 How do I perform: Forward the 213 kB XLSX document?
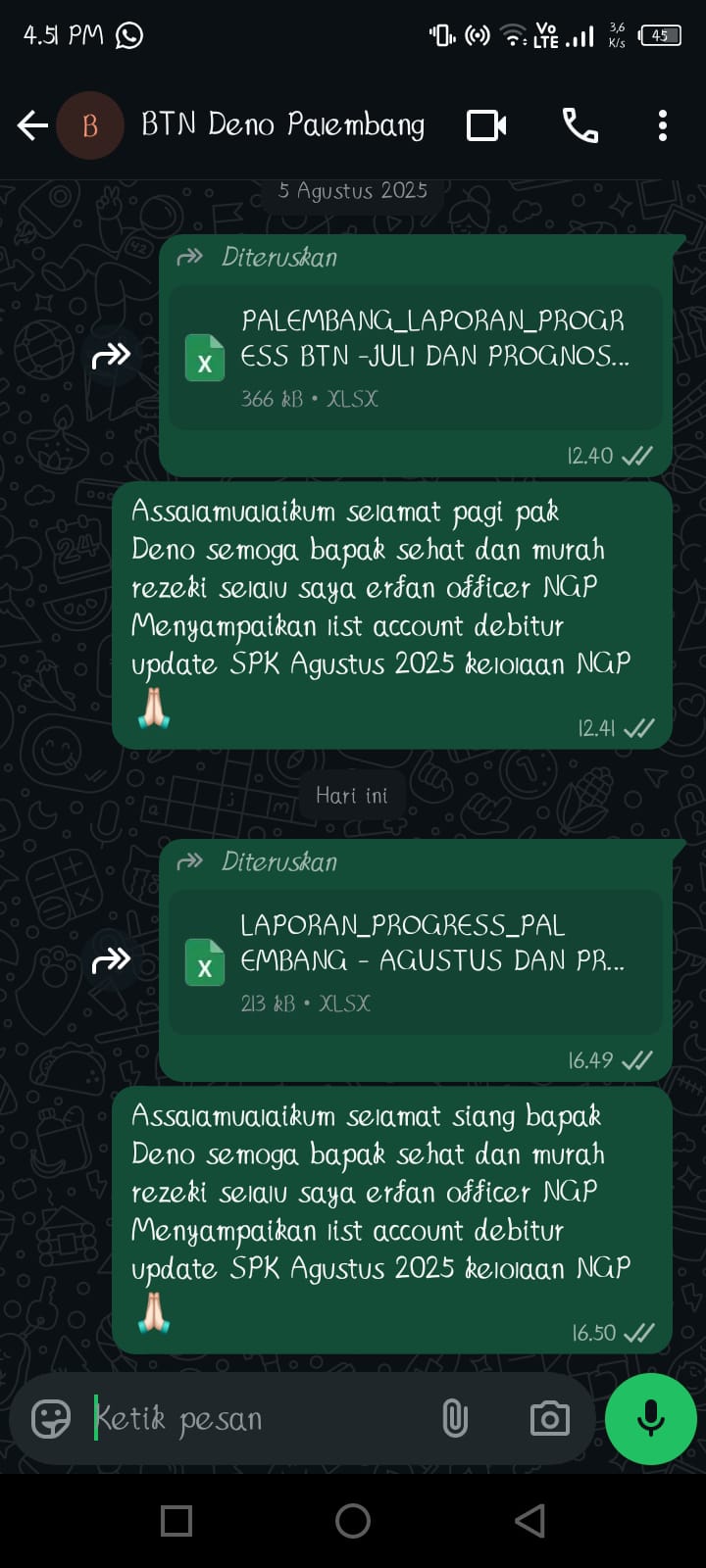coord(111,960)
